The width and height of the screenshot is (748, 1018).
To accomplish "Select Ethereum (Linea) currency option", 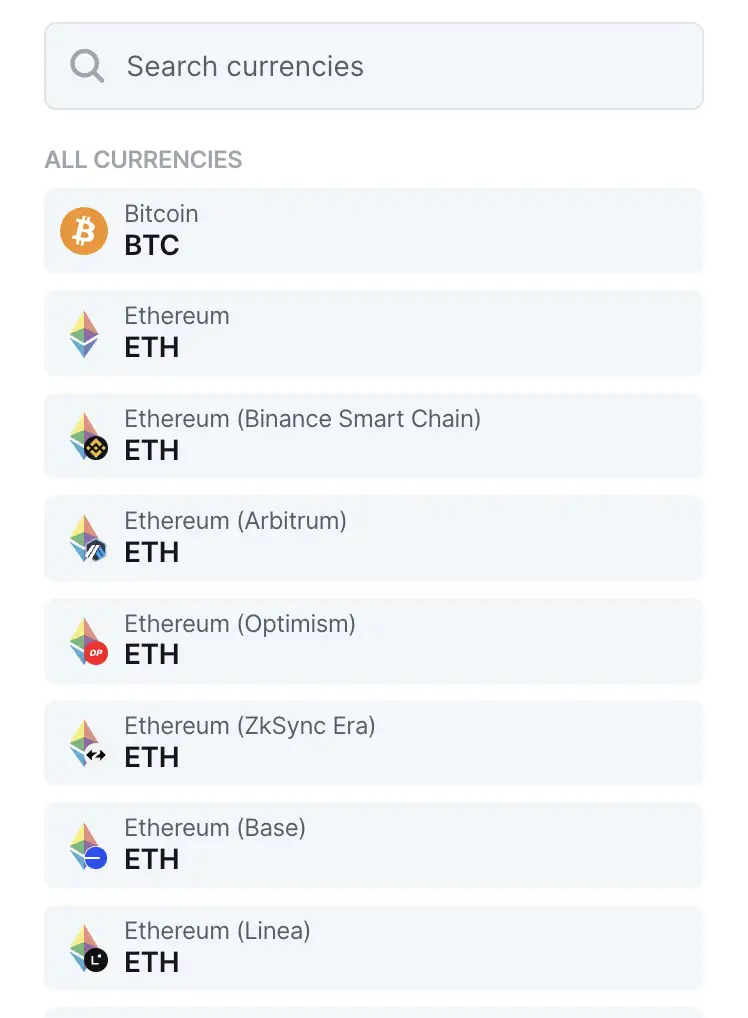I will [x=374, y=947].
